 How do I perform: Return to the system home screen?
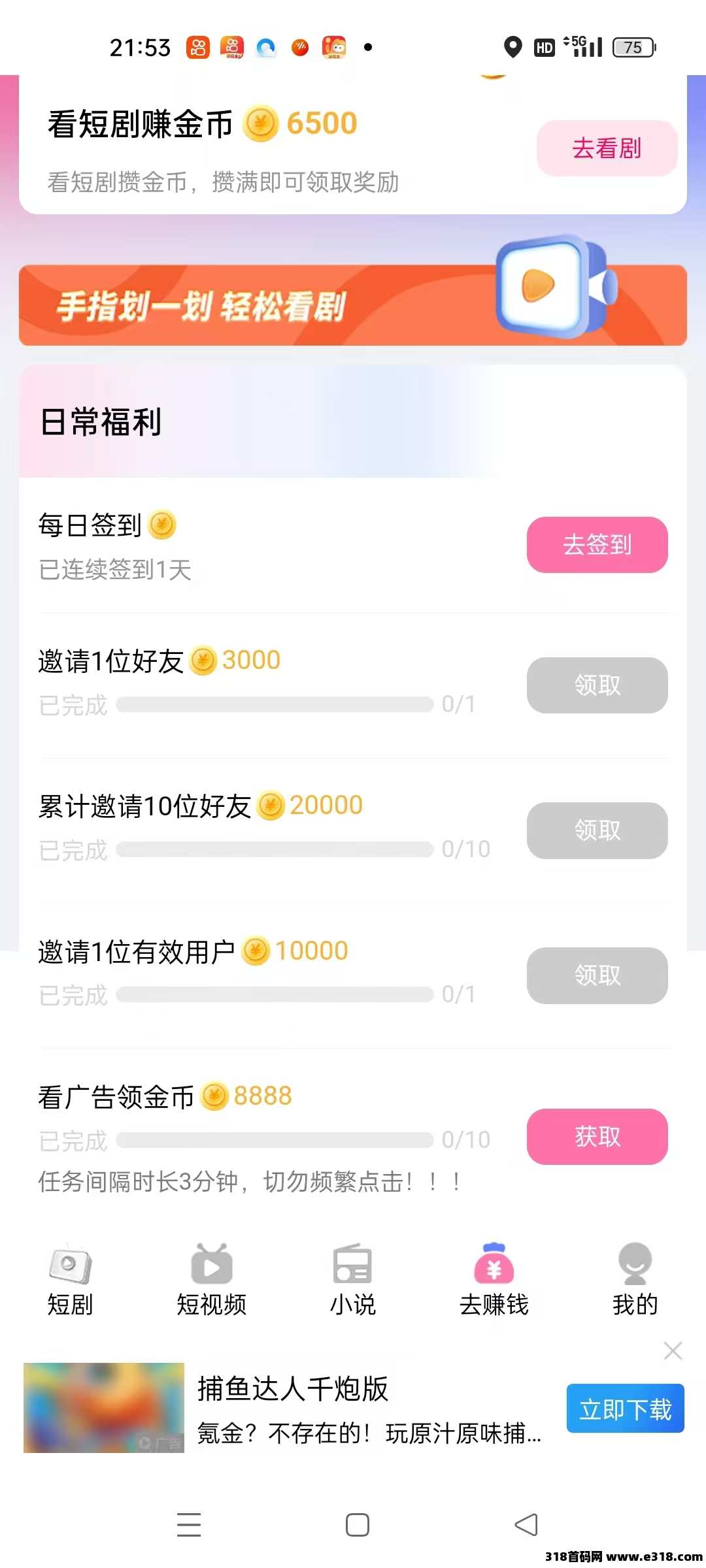[357, 1525]
